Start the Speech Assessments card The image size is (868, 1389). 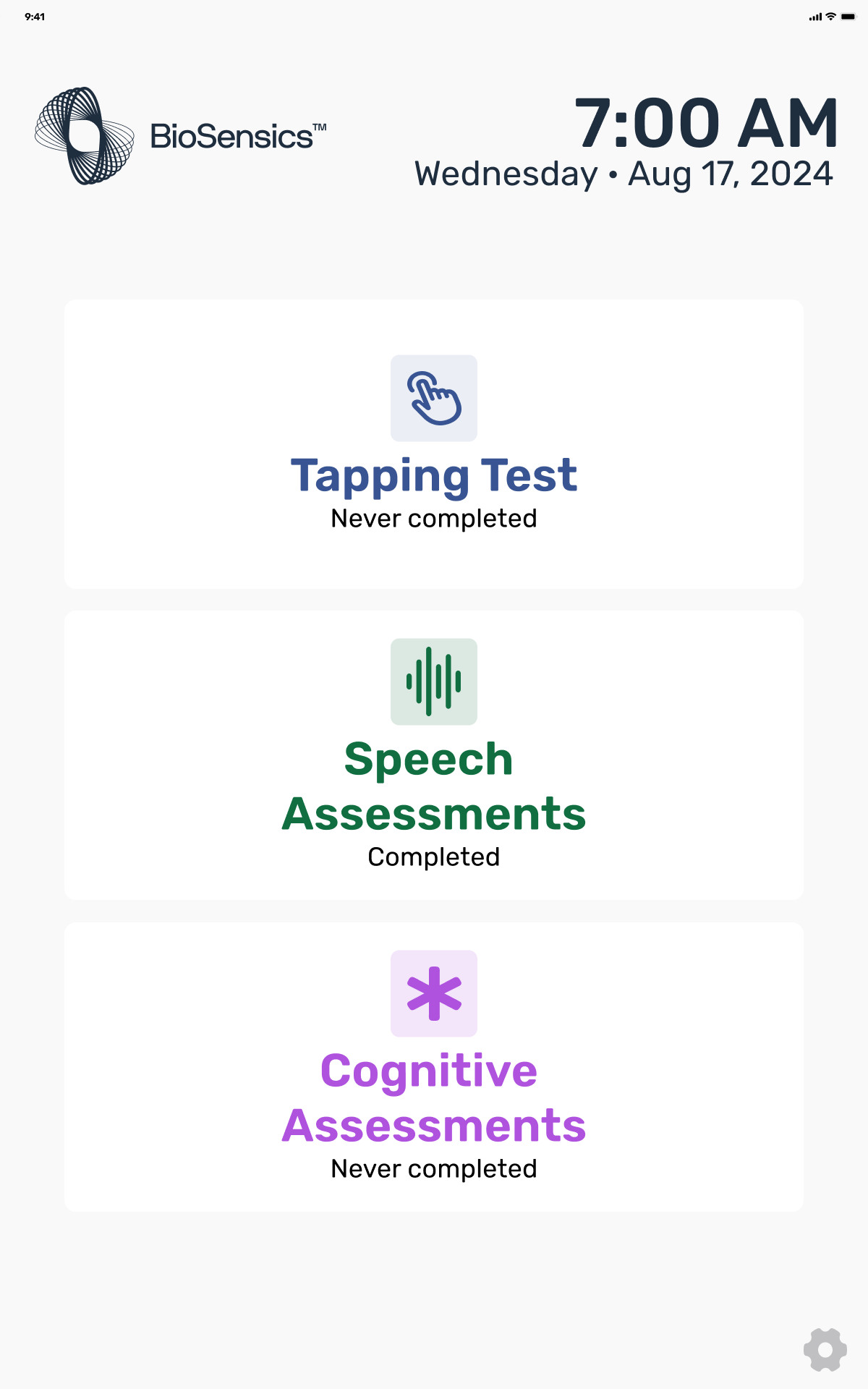(434, 755)
